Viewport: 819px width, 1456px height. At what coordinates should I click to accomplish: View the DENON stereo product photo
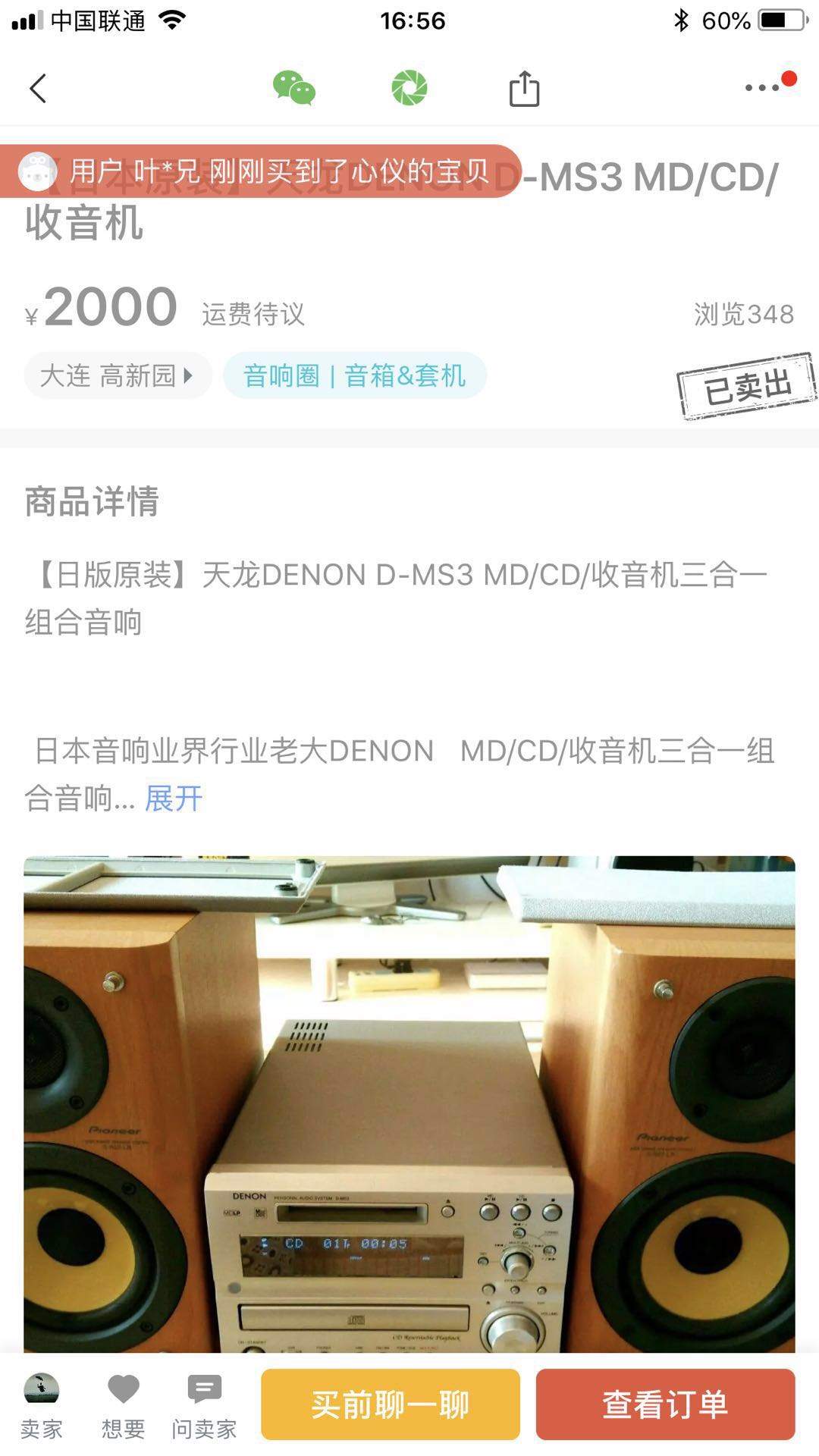(x=409, y=1103)
